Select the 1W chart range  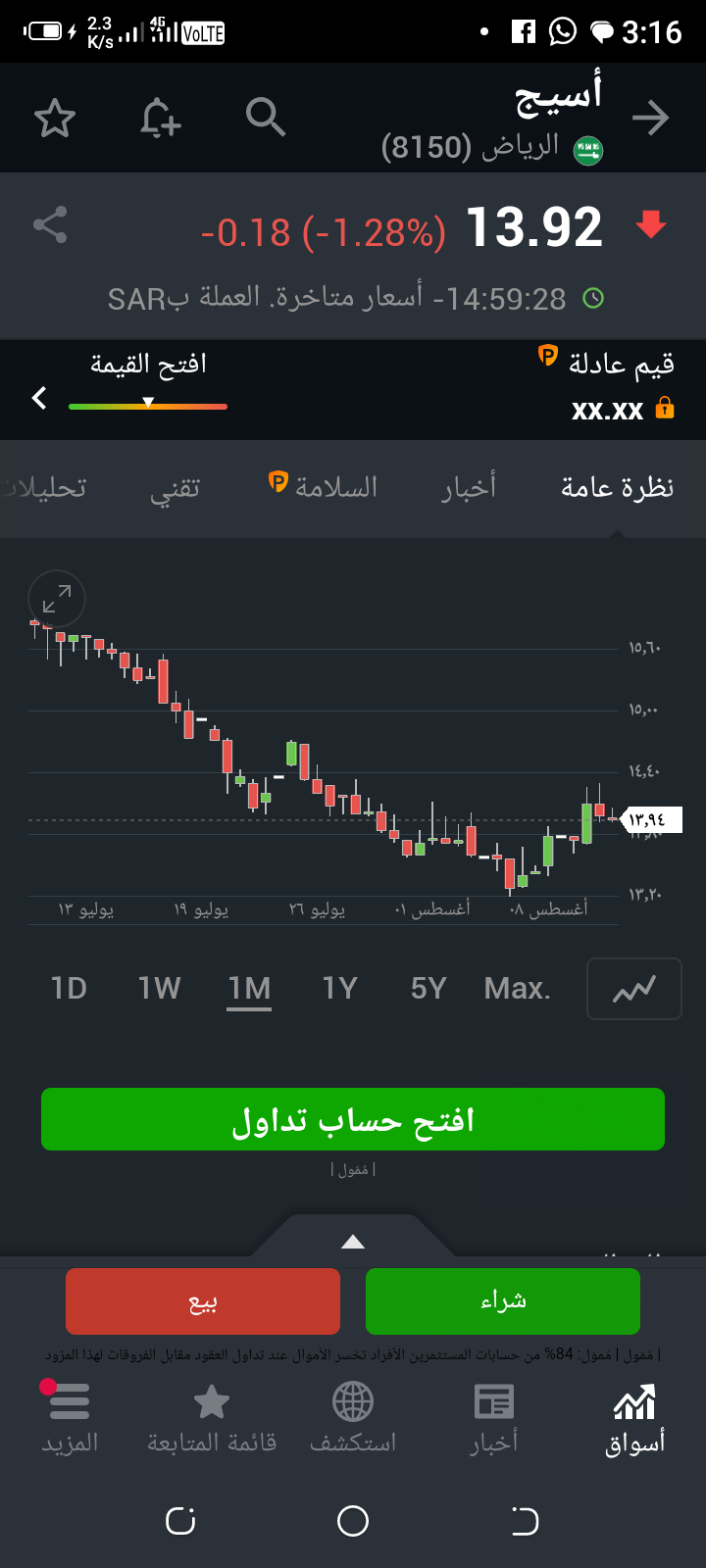point(159,989)
